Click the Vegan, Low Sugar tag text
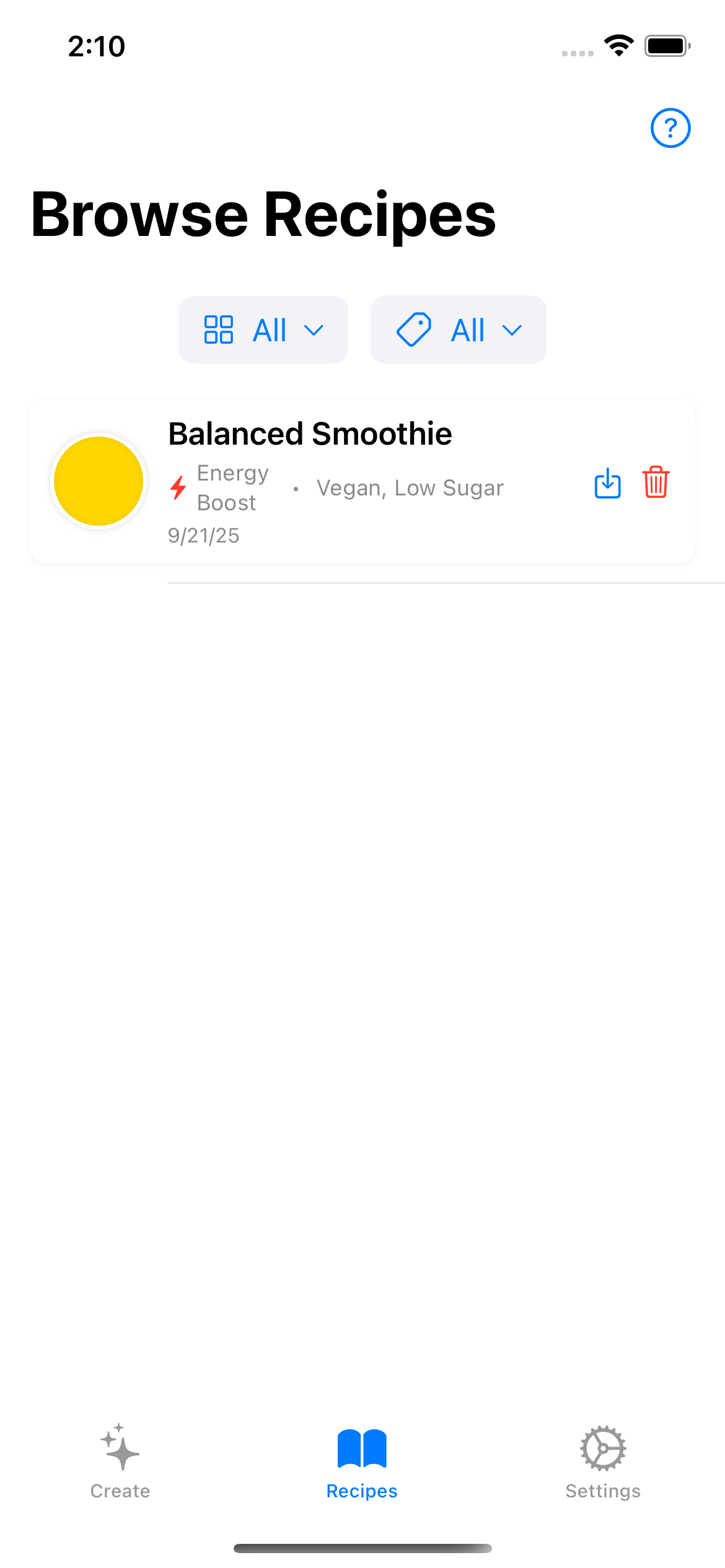 (410, 487)
